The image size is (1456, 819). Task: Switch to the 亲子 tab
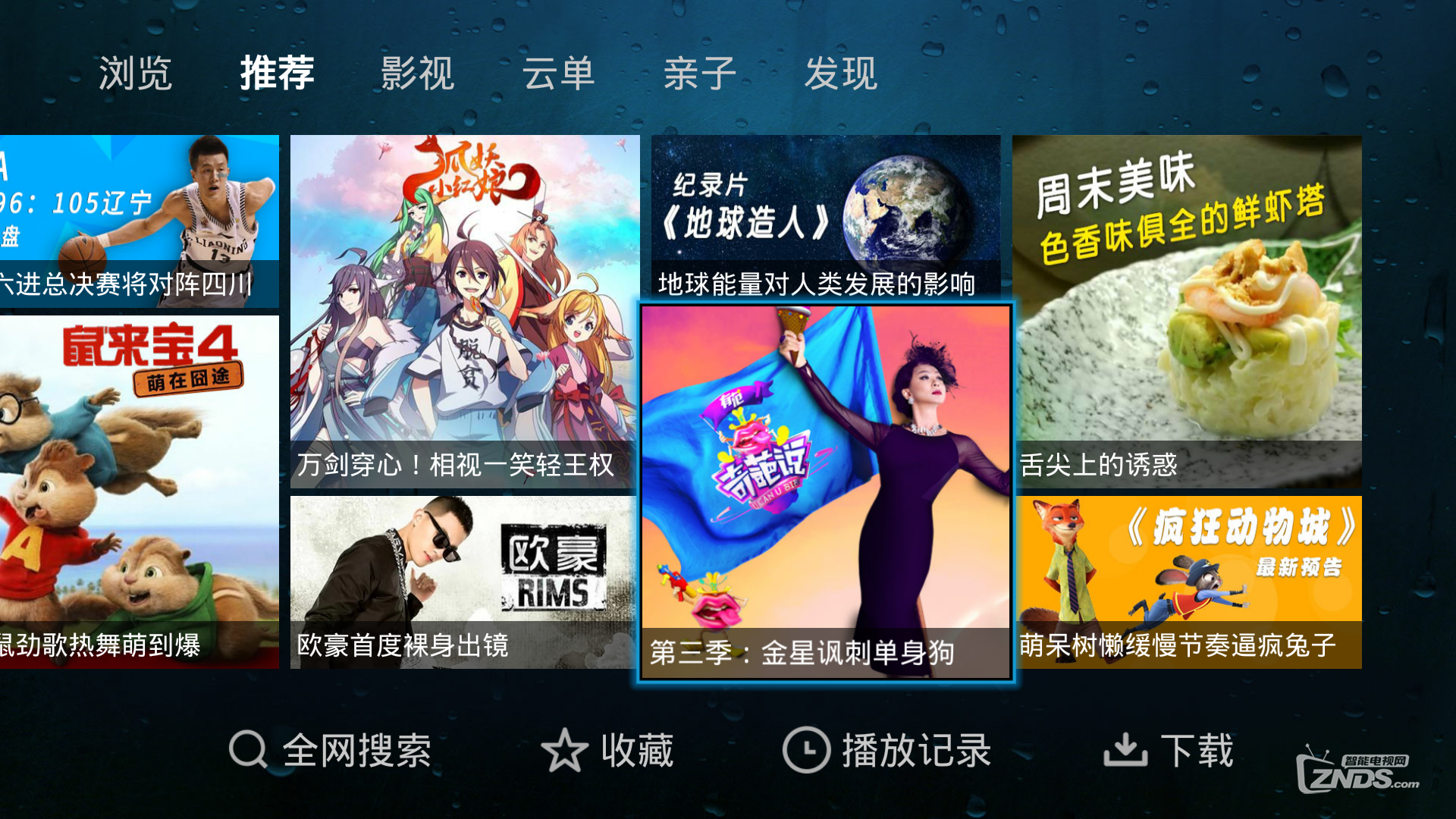[699, 74]
